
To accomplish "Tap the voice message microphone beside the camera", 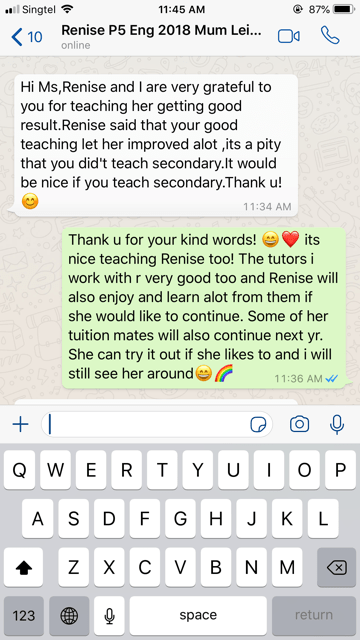I will (337, 424).
